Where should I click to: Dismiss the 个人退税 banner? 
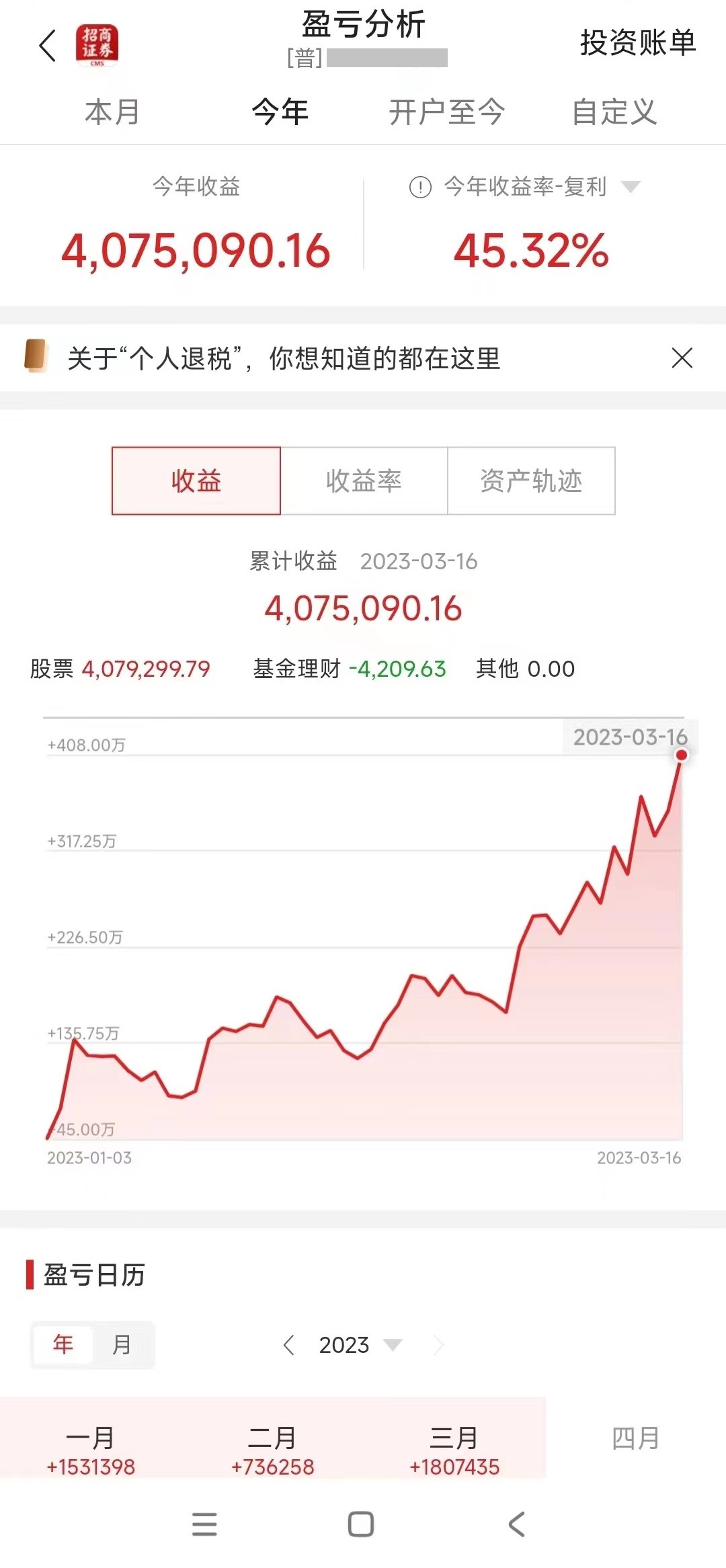[682, 358]
